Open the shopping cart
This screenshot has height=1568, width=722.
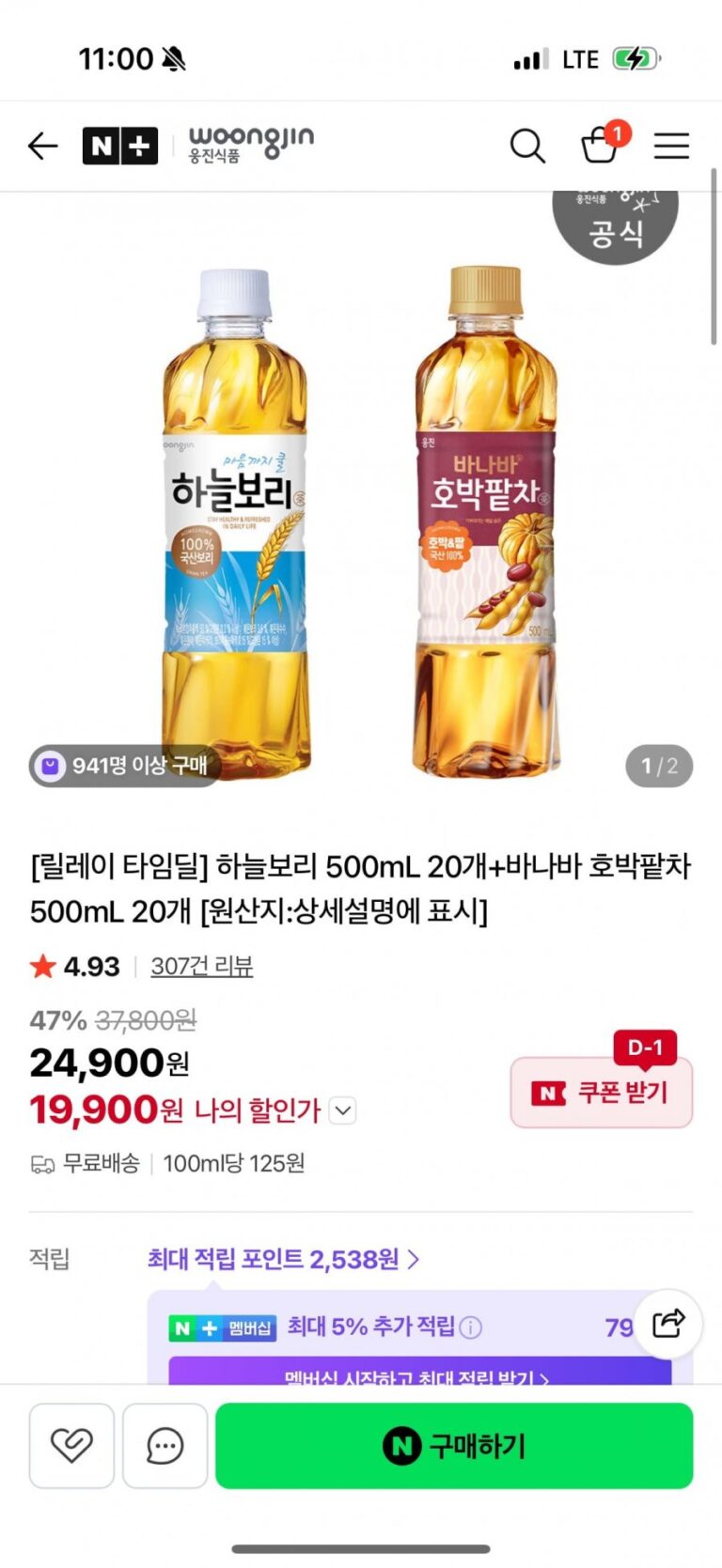tap(599, 146)
